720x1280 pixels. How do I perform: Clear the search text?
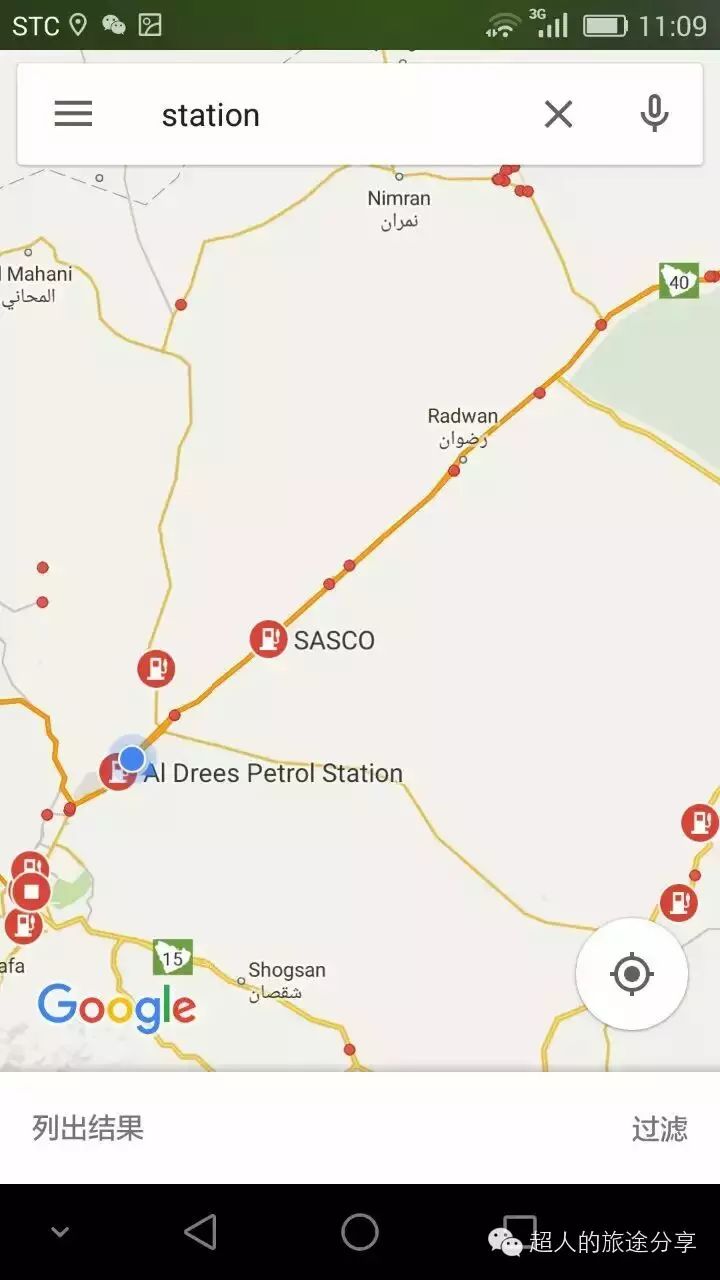558,114
